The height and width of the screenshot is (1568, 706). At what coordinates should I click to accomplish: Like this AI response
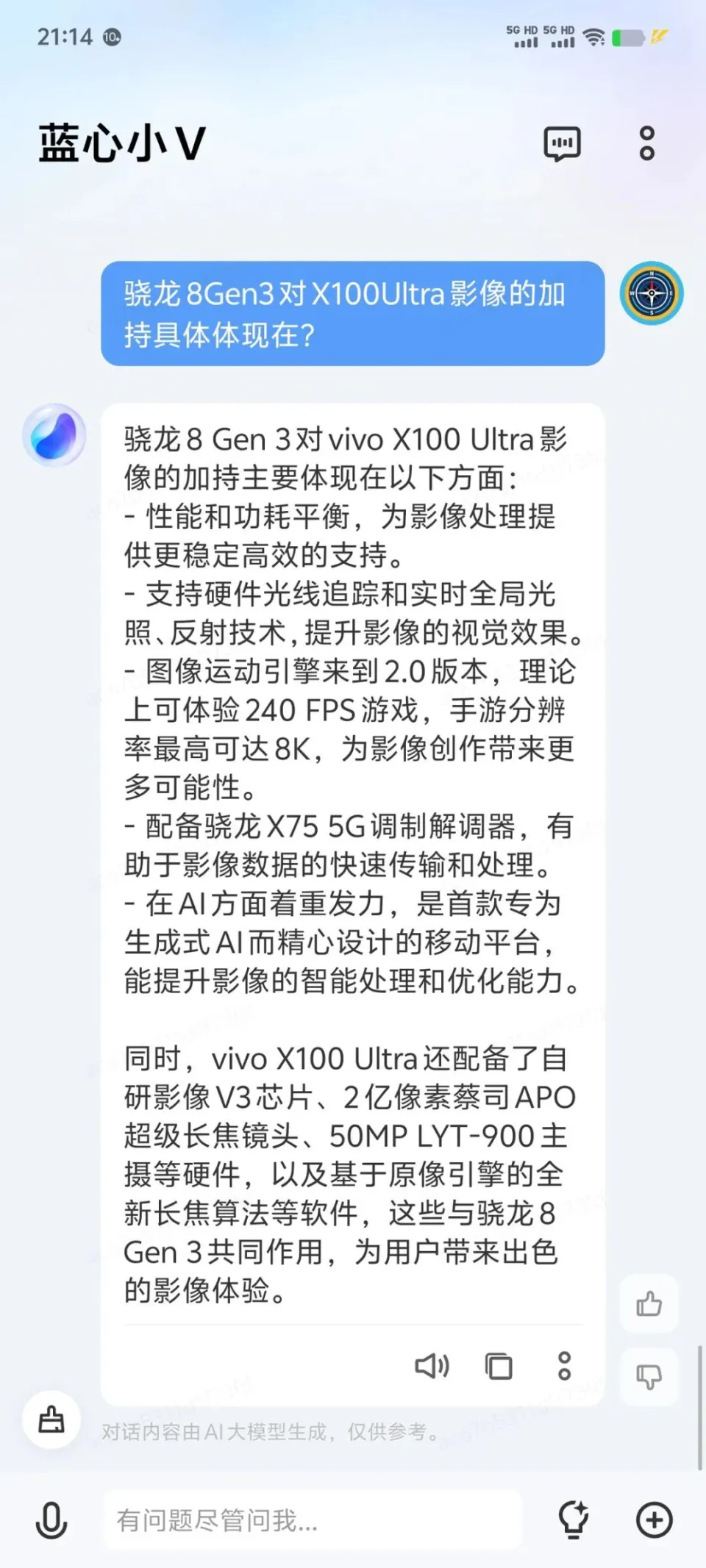pyautogui.click(x=649, y=1303)
